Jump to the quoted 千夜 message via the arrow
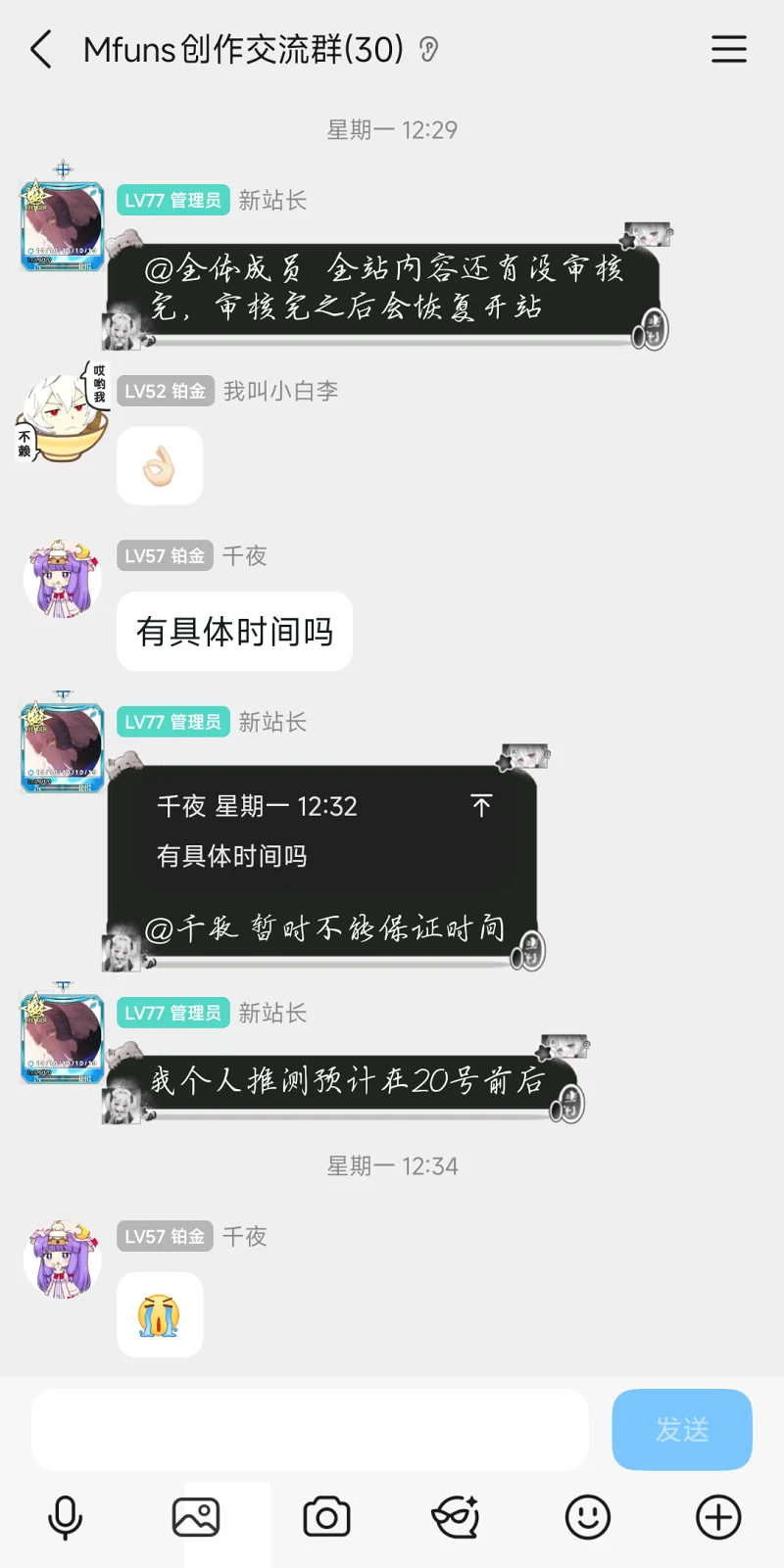 [481, 805]
